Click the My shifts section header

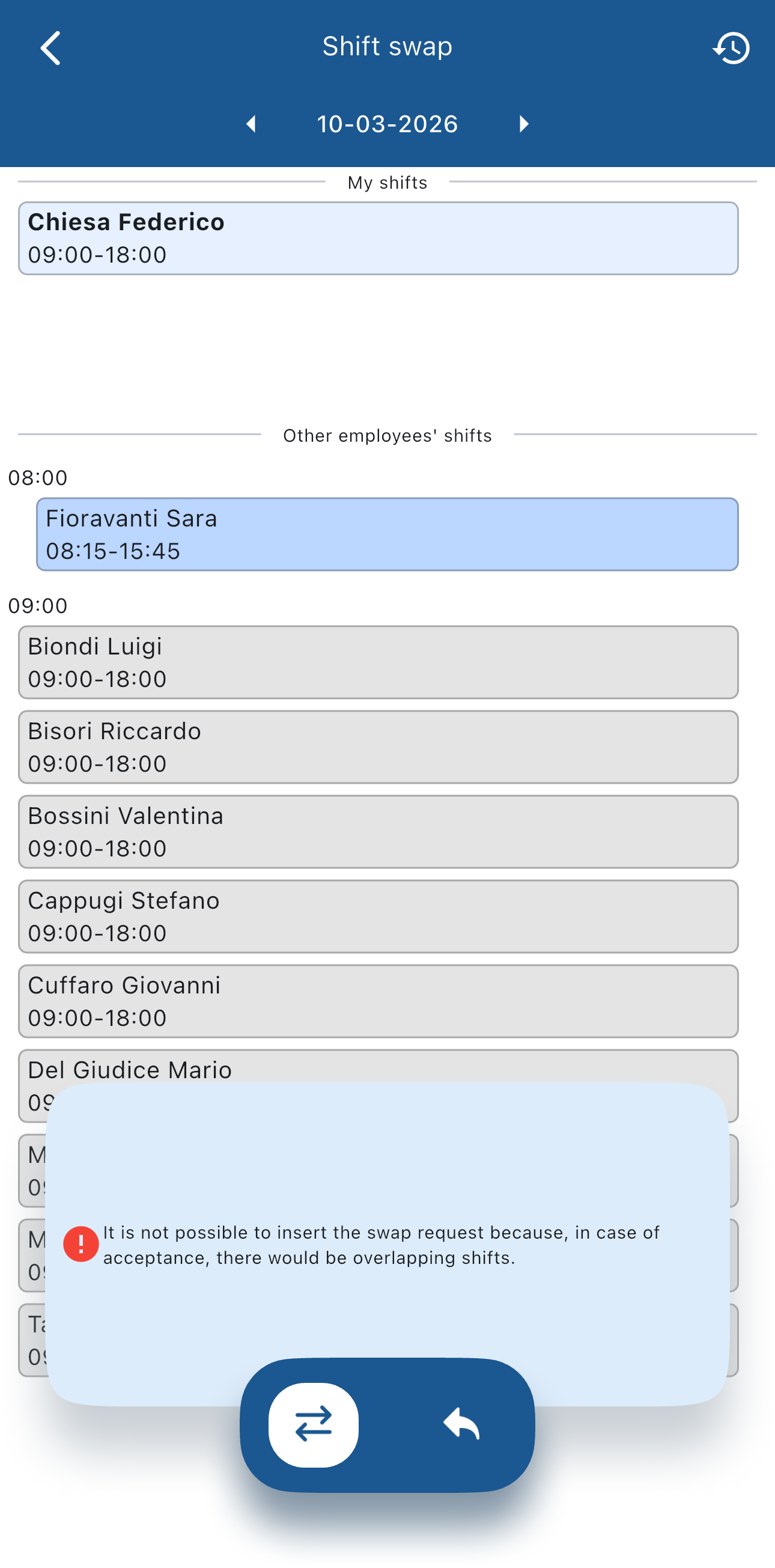click(x=387, y=182)
